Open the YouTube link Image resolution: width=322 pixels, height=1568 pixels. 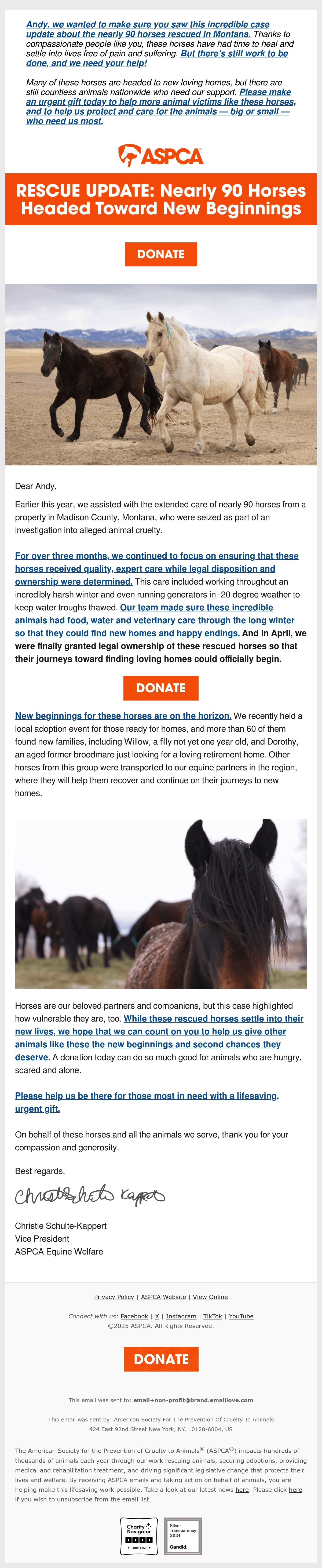241,1316
